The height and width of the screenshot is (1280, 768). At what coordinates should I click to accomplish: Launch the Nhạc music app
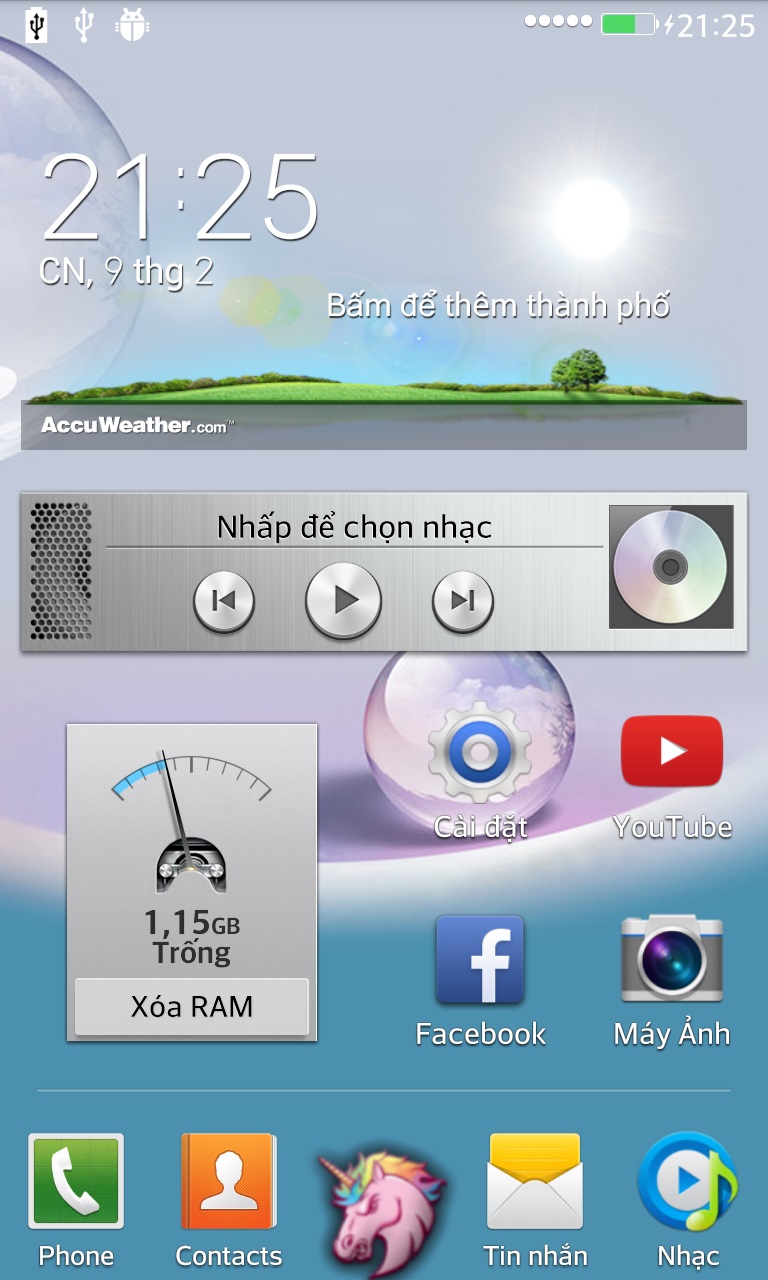click(688, 1200)
